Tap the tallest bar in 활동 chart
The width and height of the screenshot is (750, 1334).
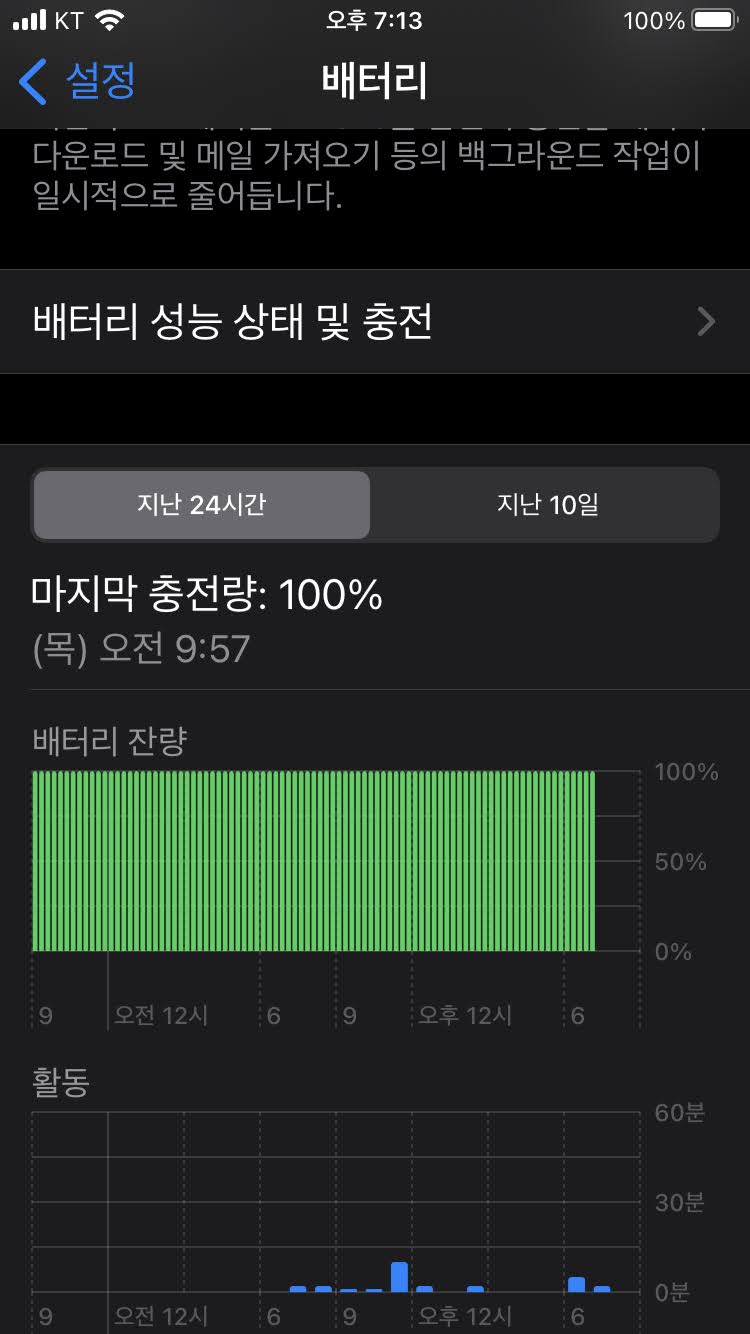[399, 1277]
